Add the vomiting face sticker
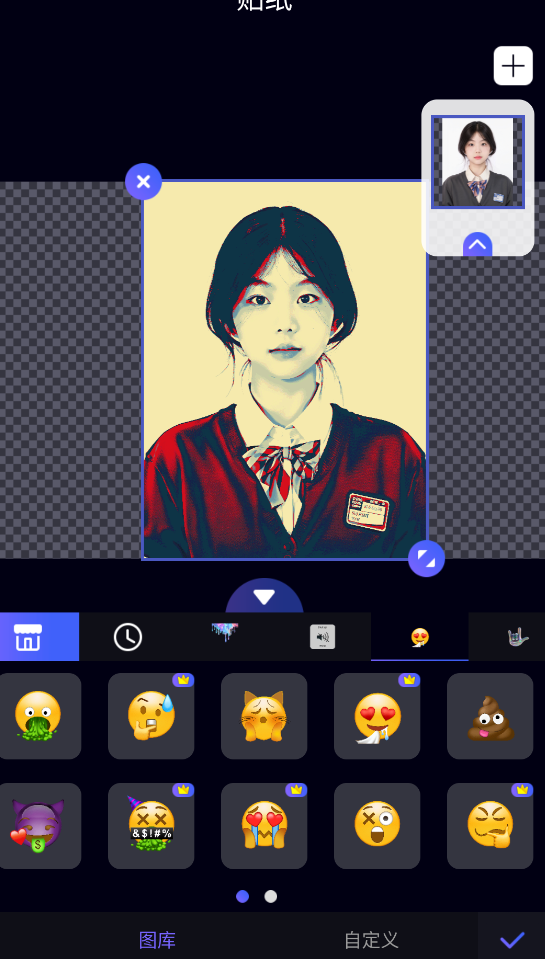Image resolution: width=545 pixels, height=959 pixels. coord(38,716)
